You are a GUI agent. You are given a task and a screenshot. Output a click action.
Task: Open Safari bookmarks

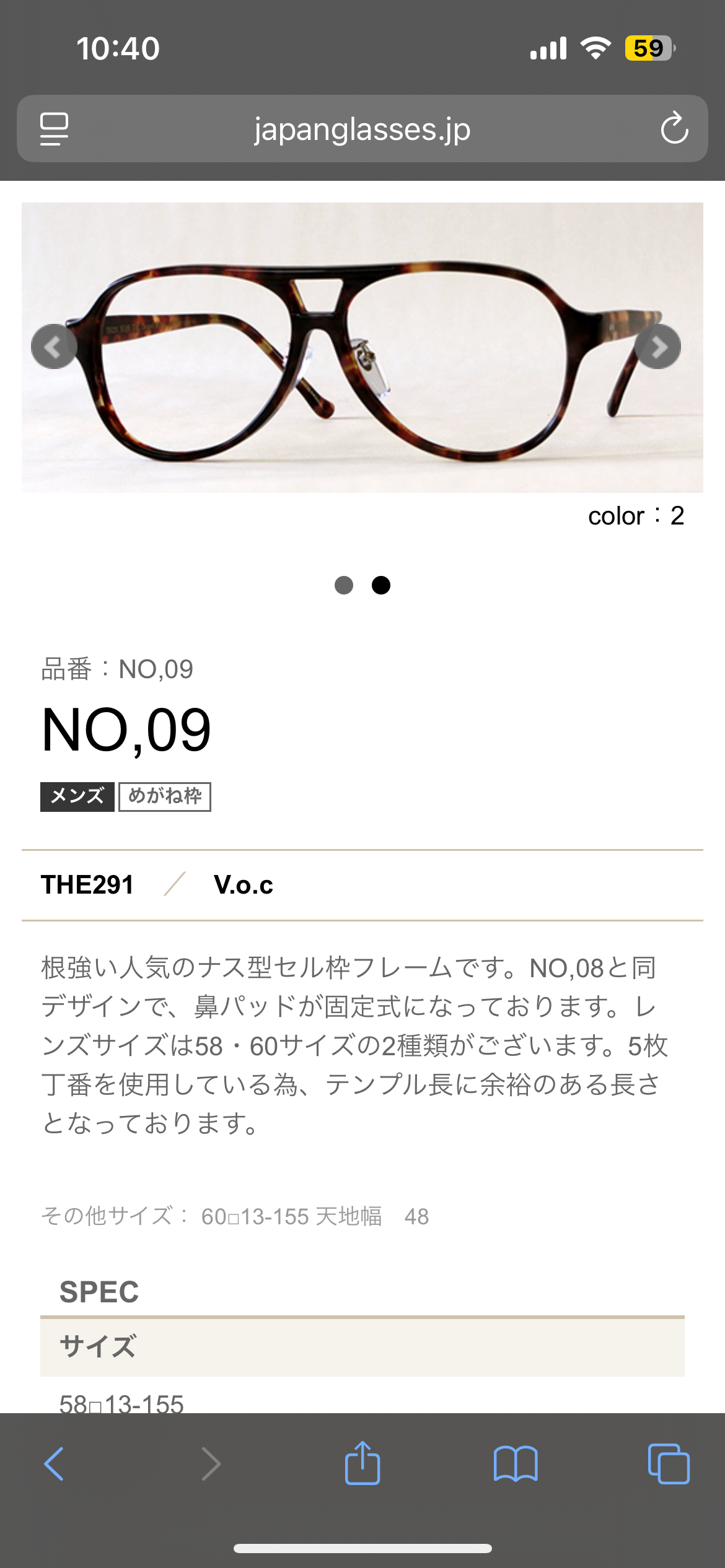[x=516, y=1464]
